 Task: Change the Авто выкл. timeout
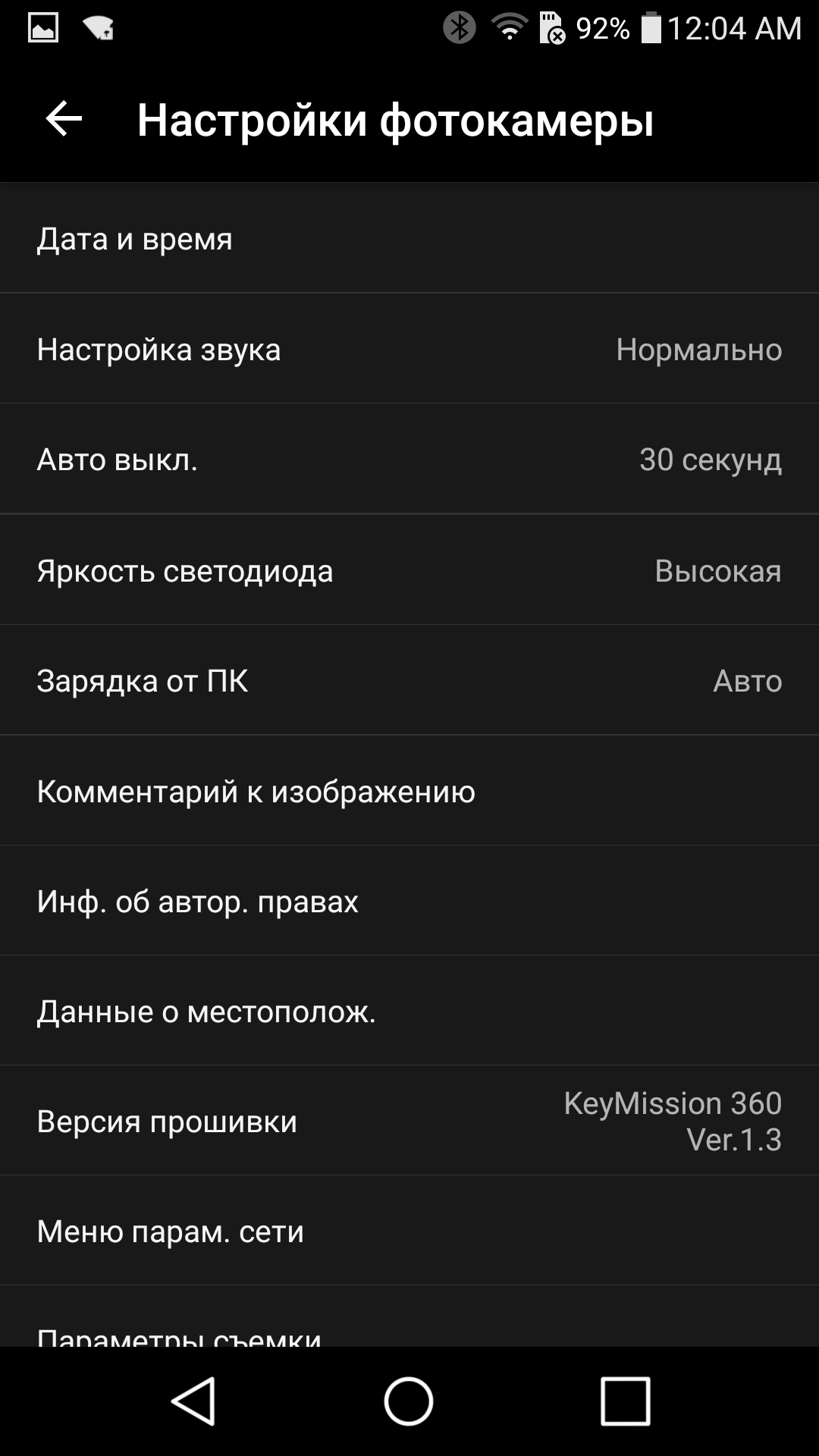[x=409, y=460]
